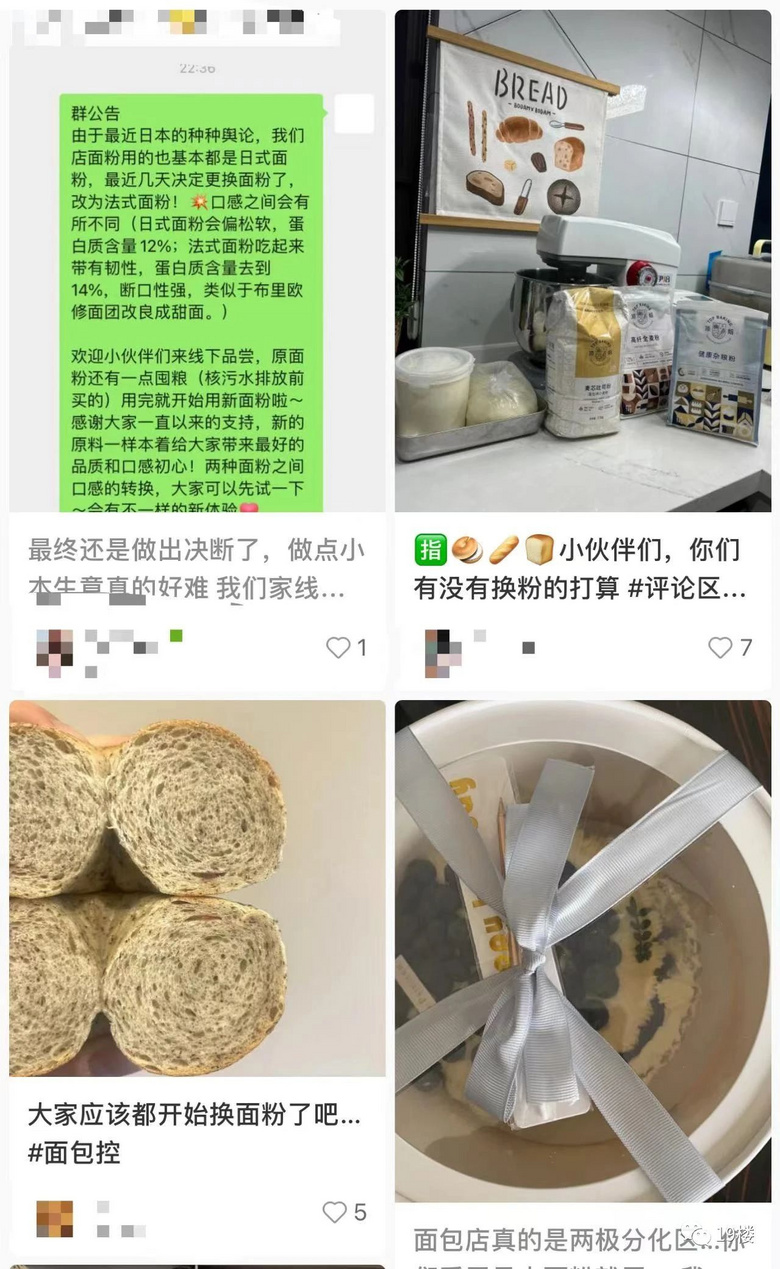The height and width of the screenshot is (1269, 780).
Task: Open the ribbon-tied cake box post
Action: tap(583, 950)
